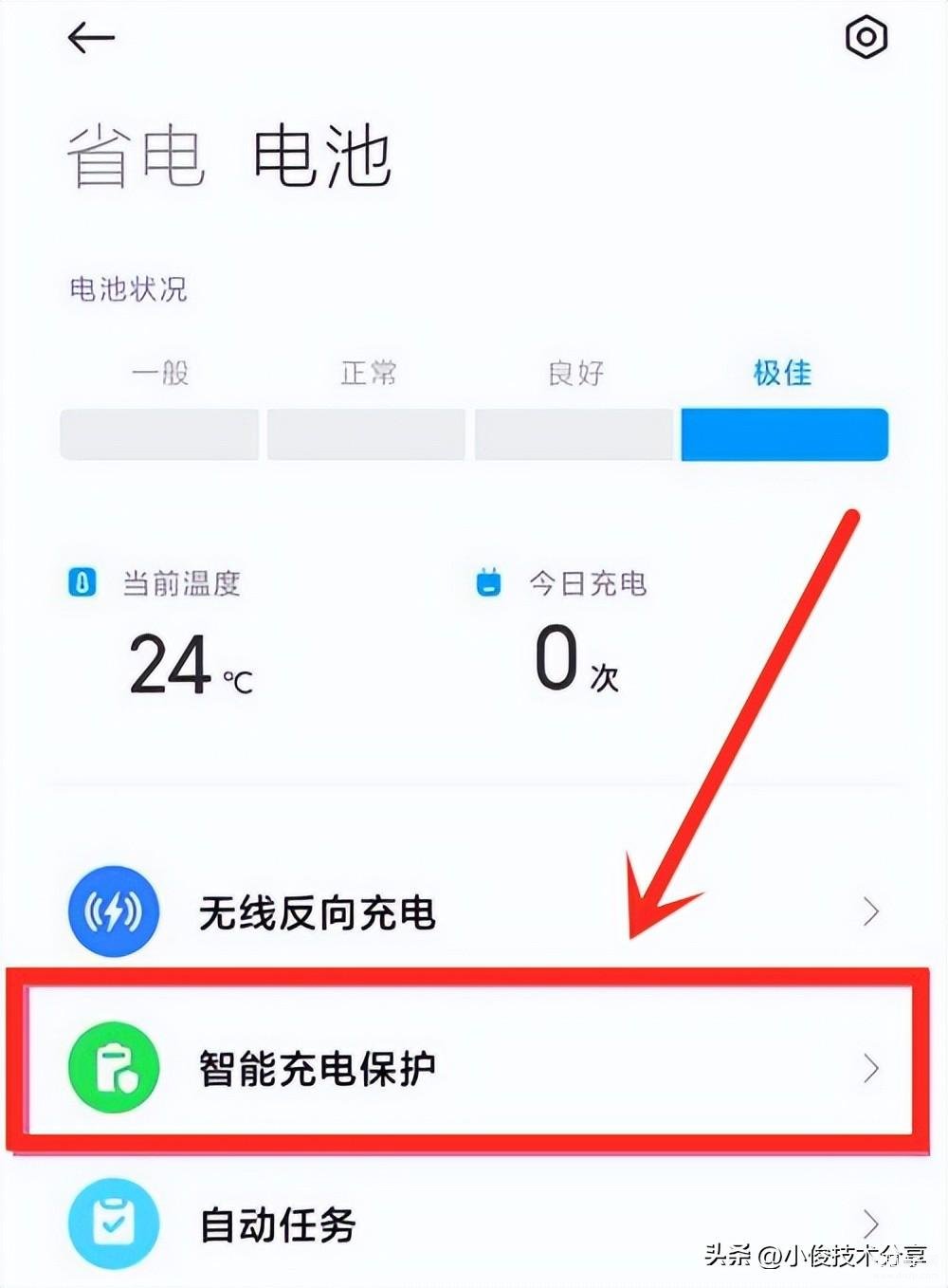Open 无线反向充电 settings
This screenshot has width=948, height=1288.
(x=474, y=912)
